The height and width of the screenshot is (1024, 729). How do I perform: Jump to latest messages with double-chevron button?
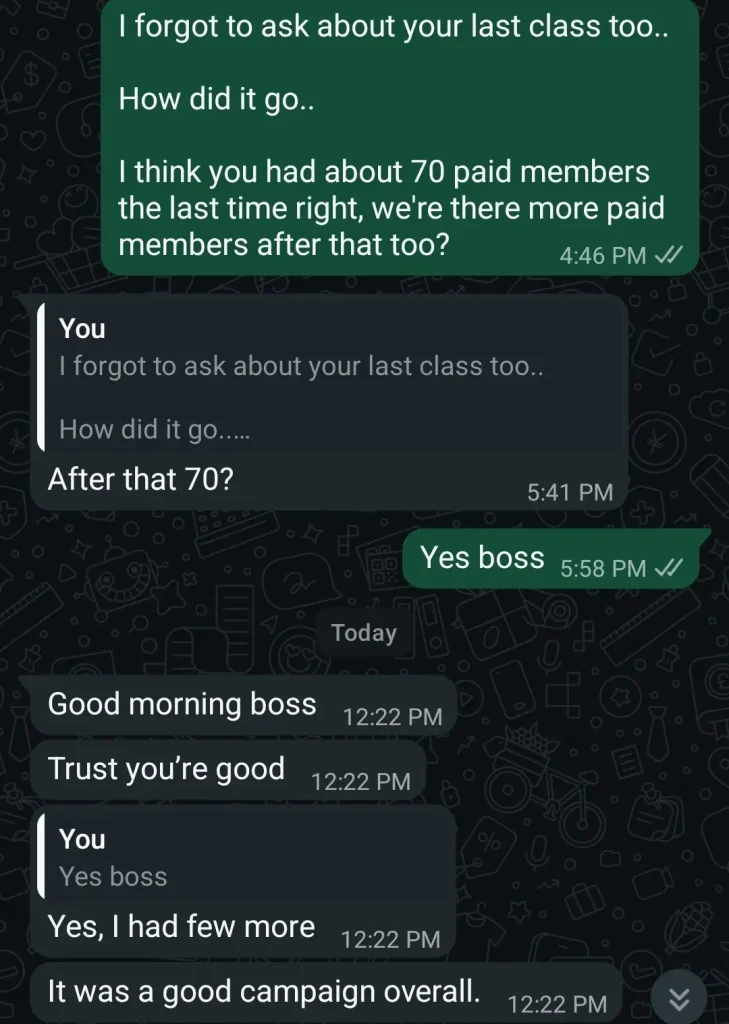coord(679,998)
